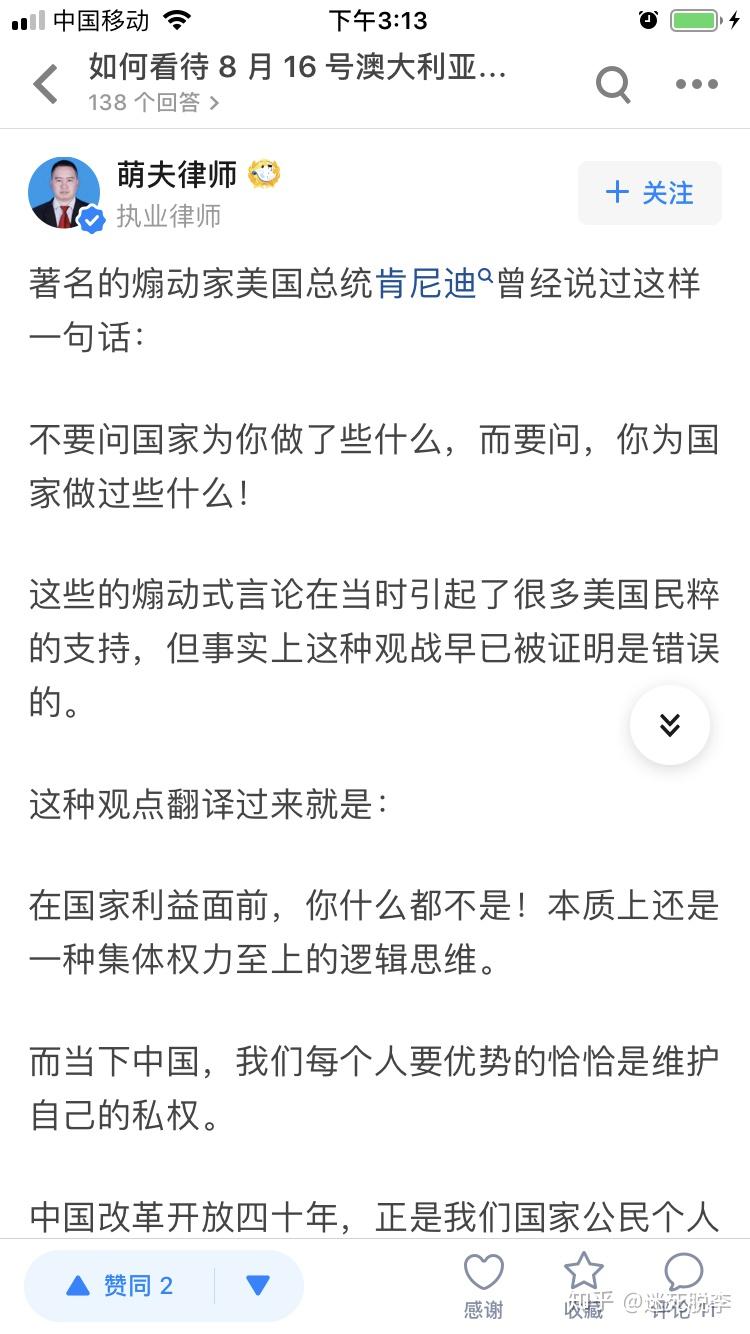Screen dimensions: 750x1334
Task: Open 萌夫律师's profile avatar
Action: (x=64, y=193)
